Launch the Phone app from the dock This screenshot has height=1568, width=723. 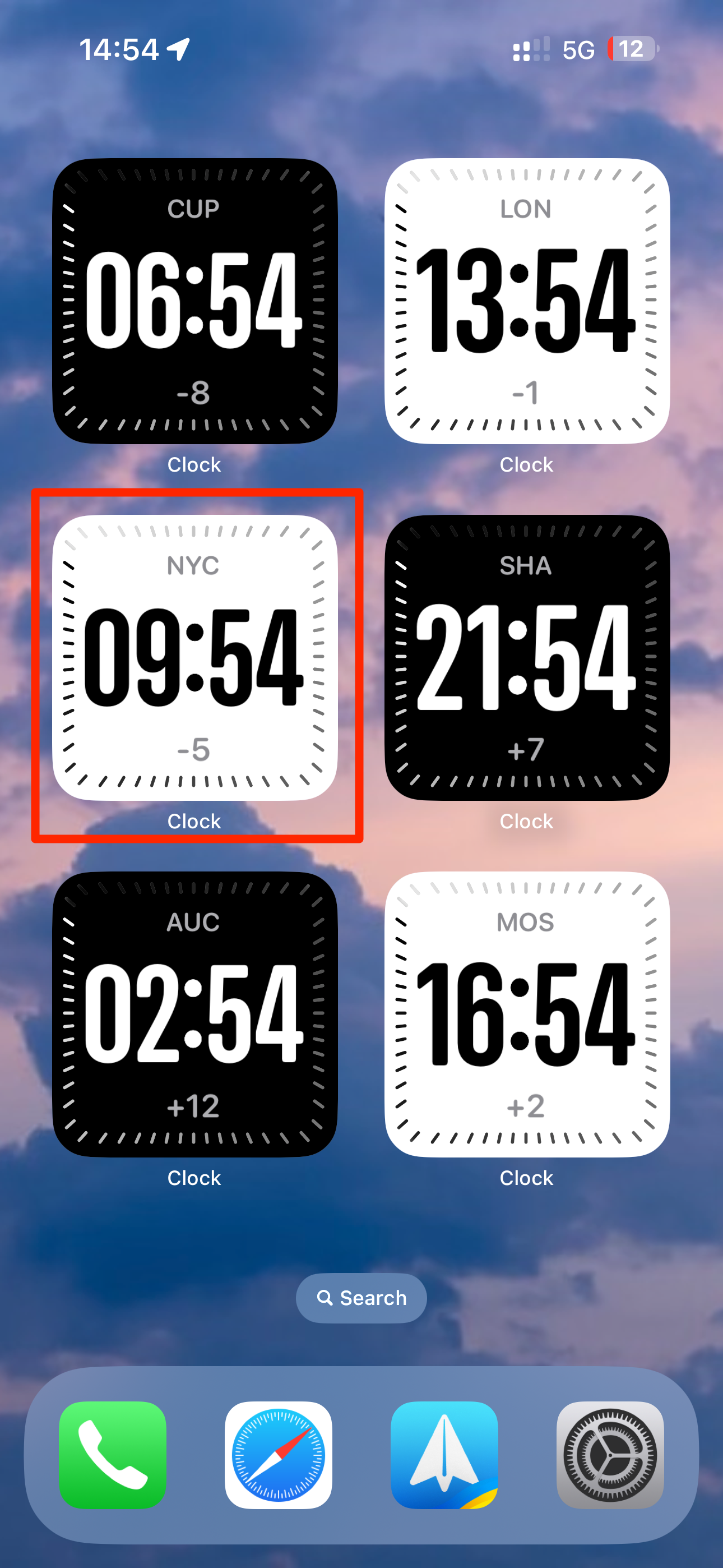tap(113, 1455)
